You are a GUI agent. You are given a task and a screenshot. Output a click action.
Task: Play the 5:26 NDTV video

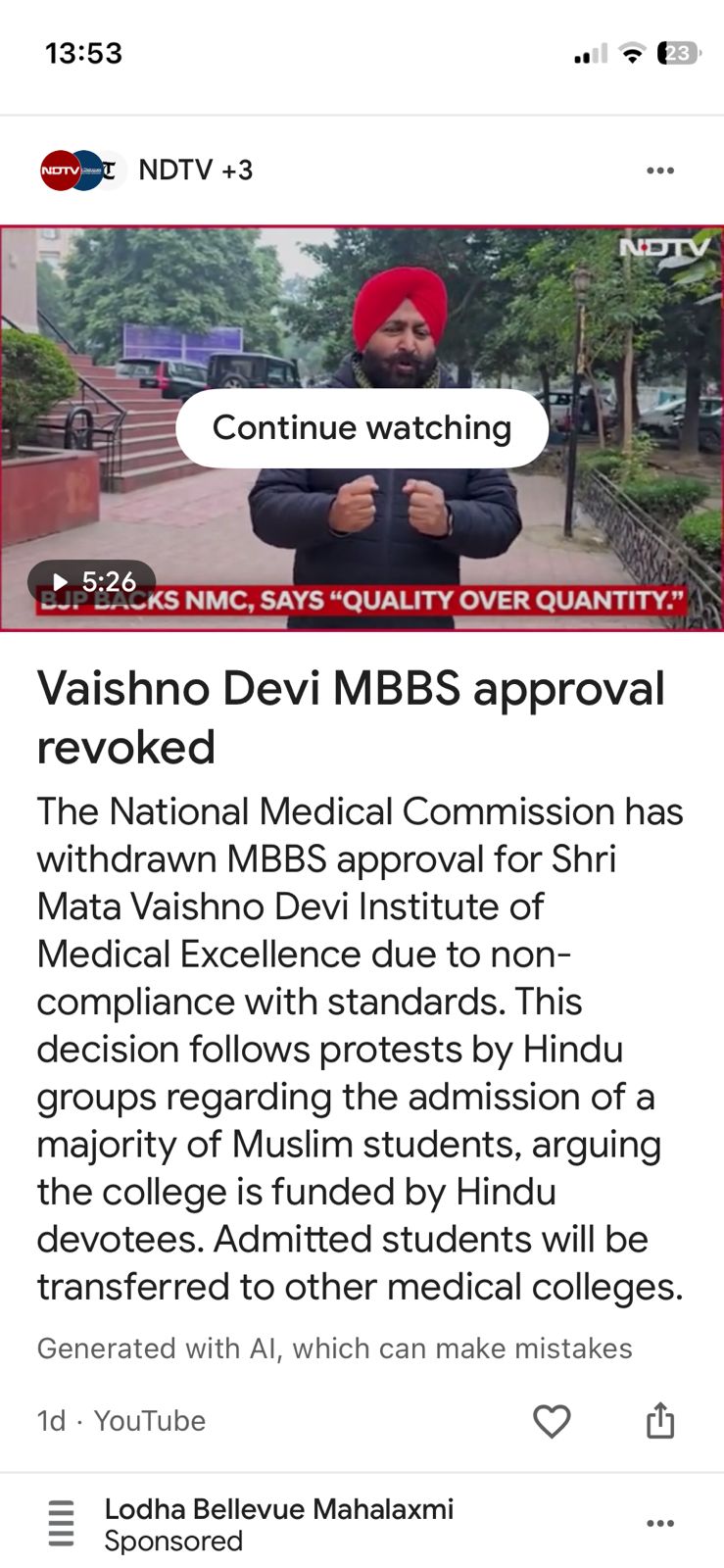(x=91, y=582)
